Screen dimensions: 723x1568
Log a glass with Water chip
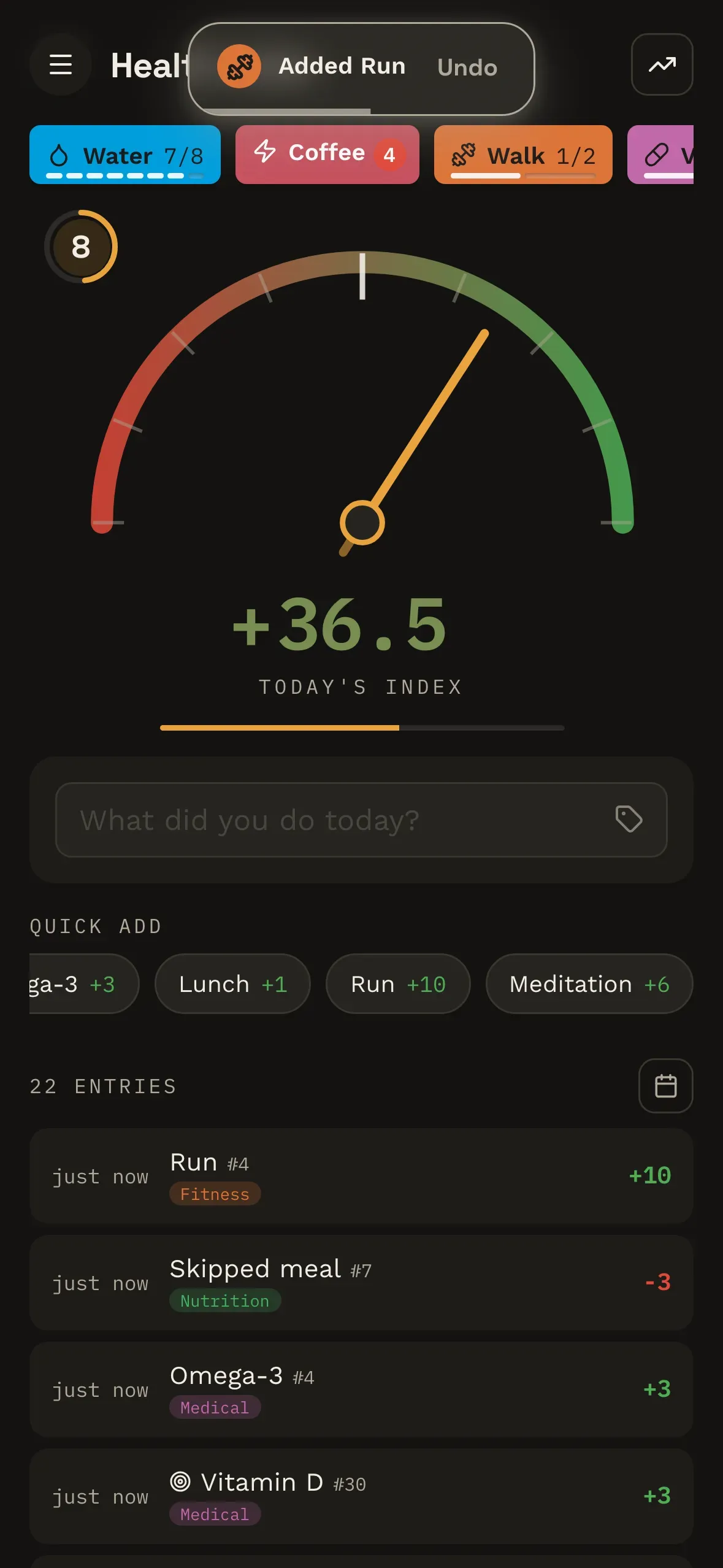click(125, 155)
